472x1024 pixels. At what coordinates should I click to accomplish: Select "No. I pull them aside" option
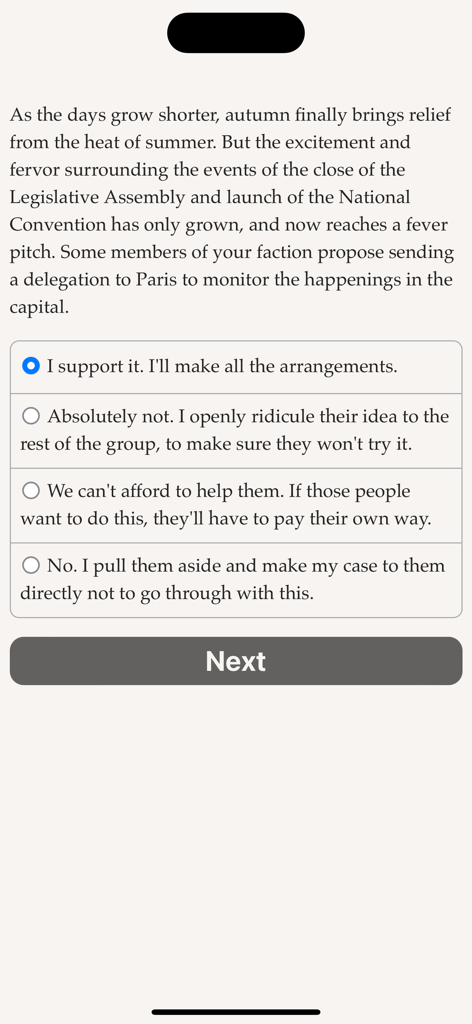click(x=236, y=580)
